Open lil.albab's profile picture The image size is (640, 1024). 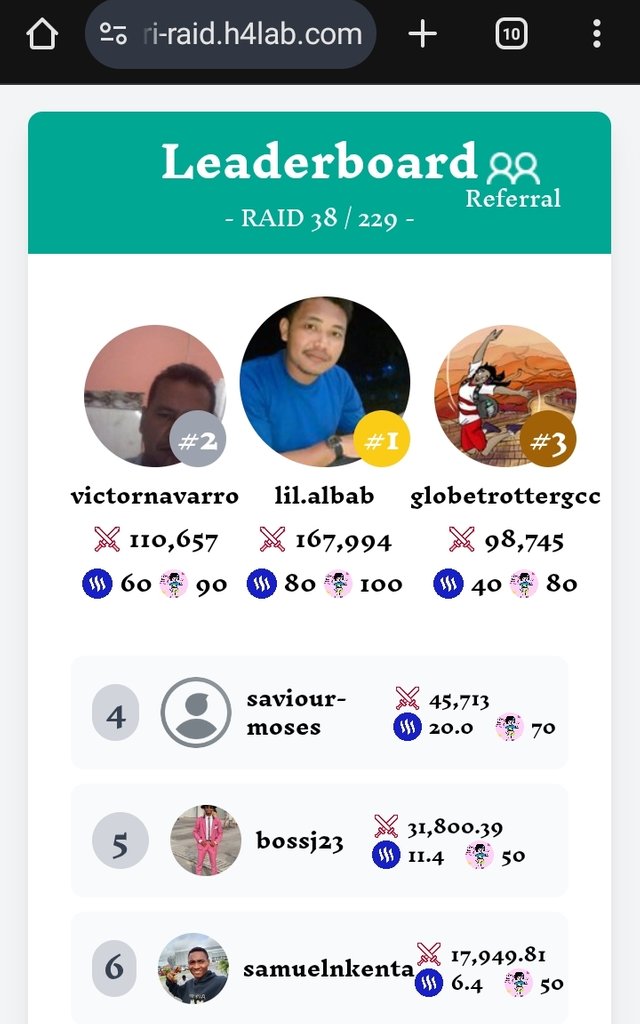[x=324, y=381]
